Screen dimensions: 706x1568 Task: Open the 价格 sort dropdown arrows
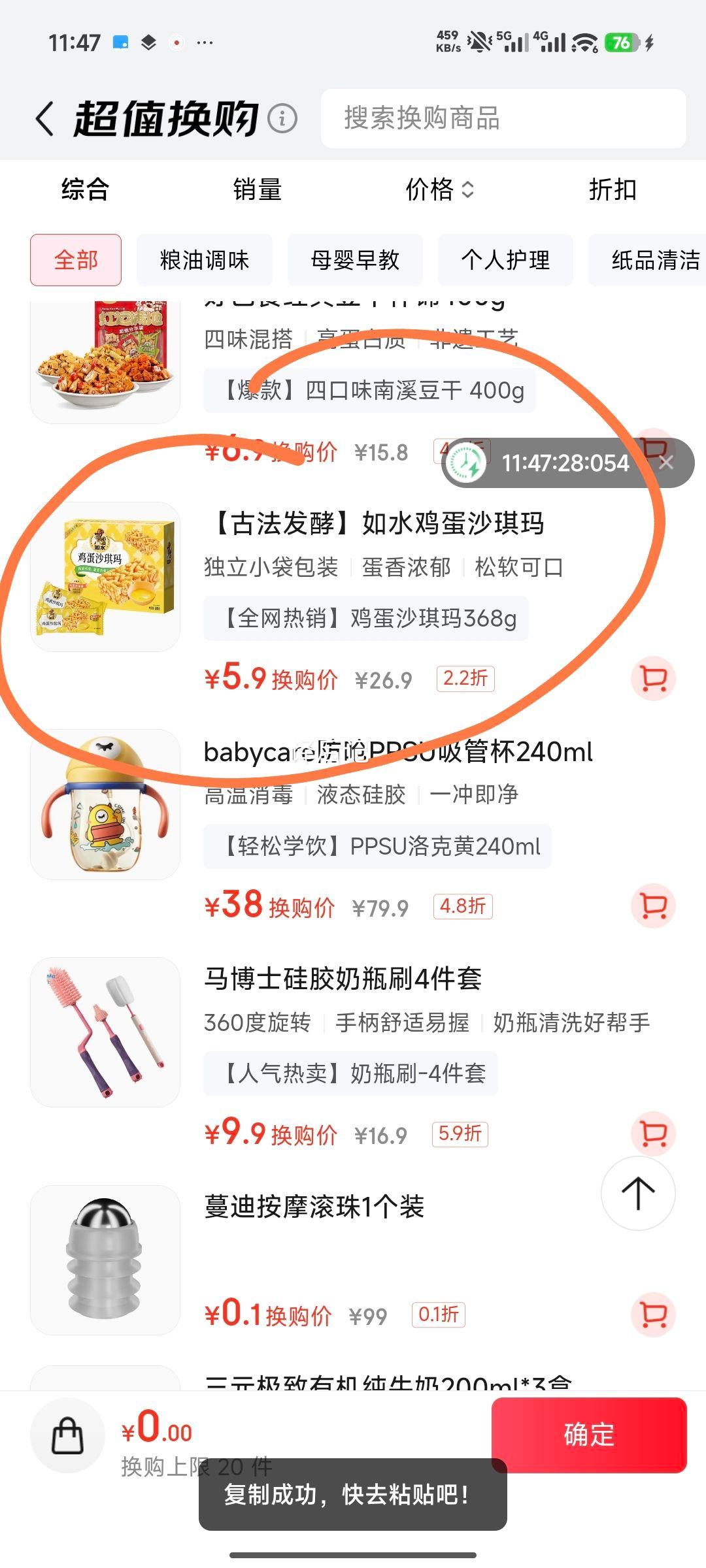point(467,190)
